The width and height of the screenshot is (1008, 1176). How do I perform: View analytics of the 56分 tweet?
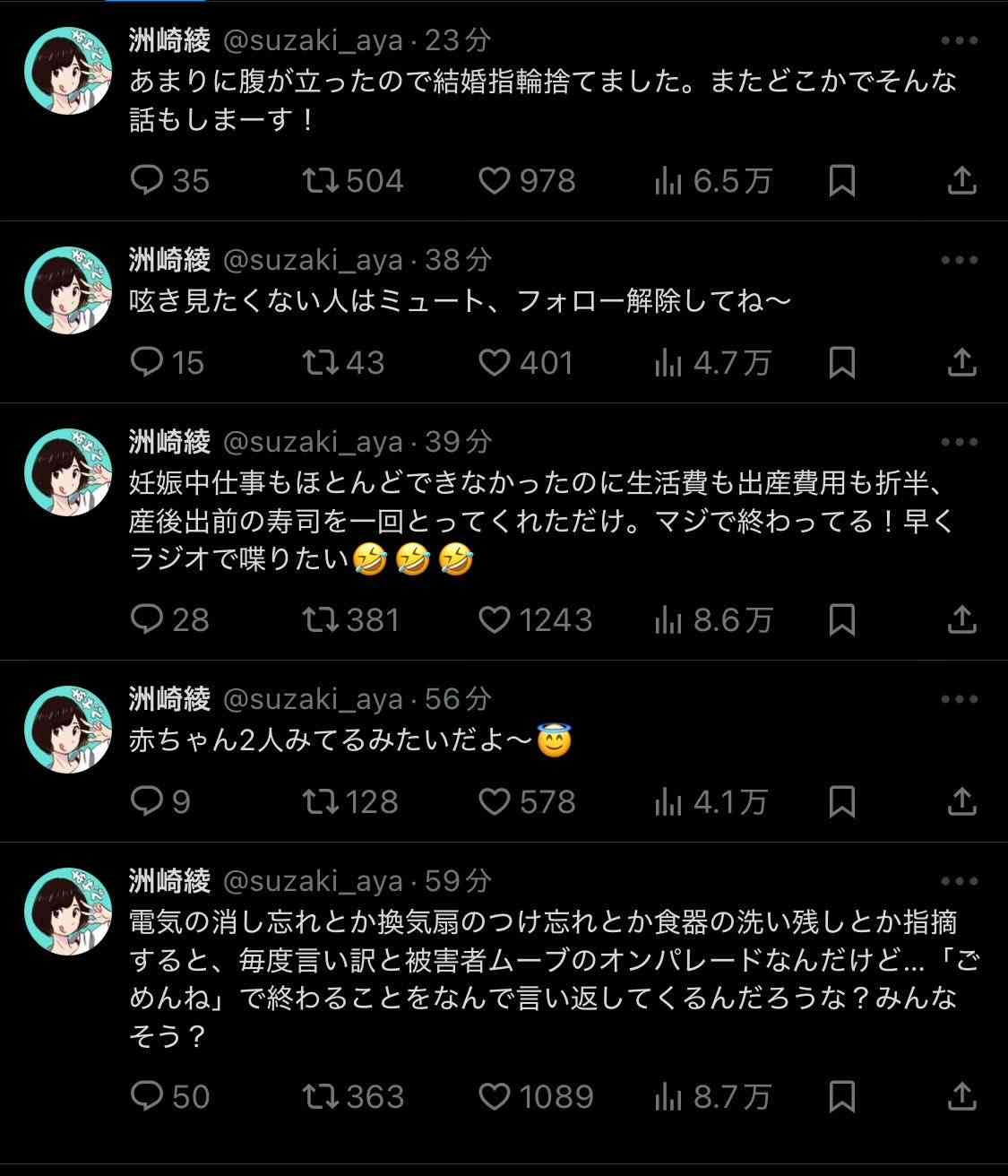point(669,801)
